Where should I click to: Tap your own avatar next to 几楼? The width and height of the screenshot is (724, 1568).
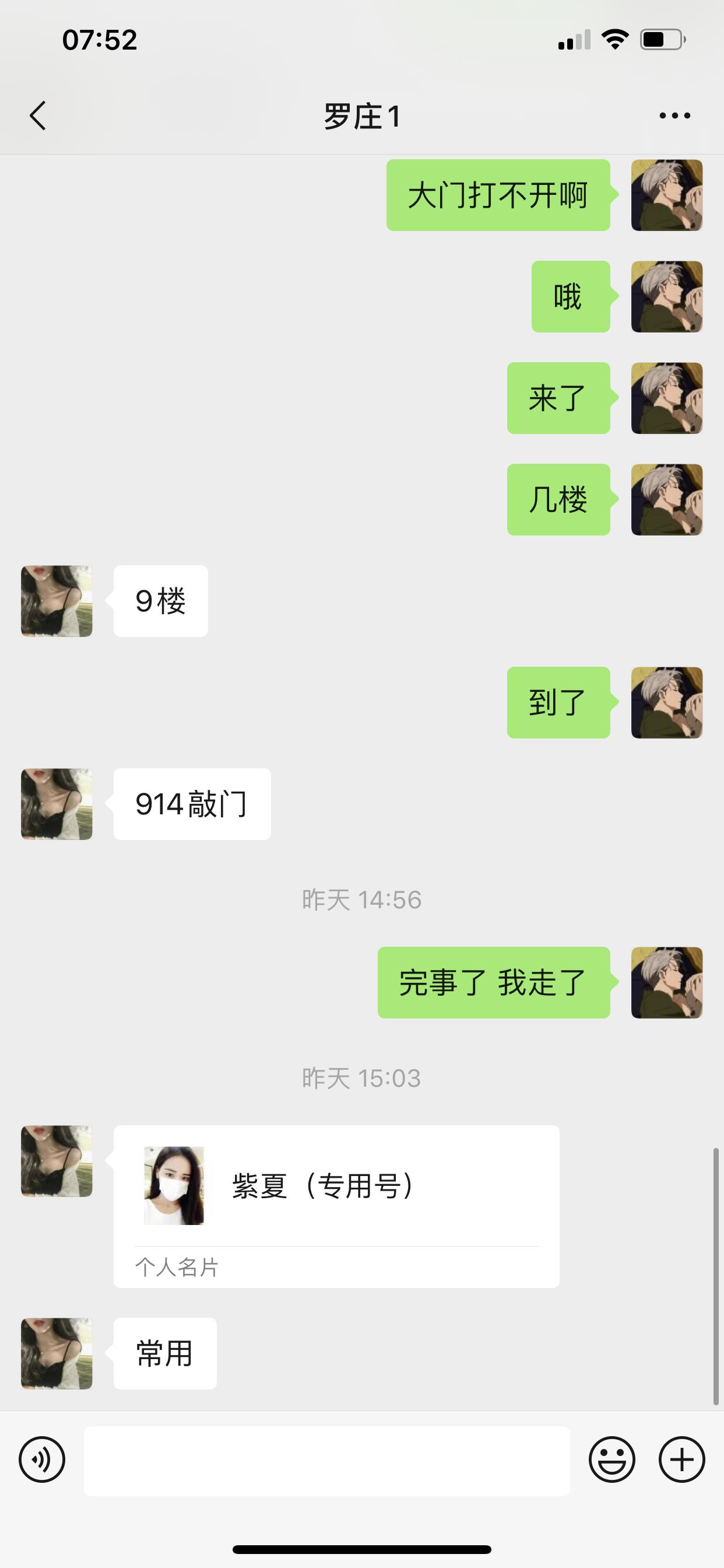(667, 501)
